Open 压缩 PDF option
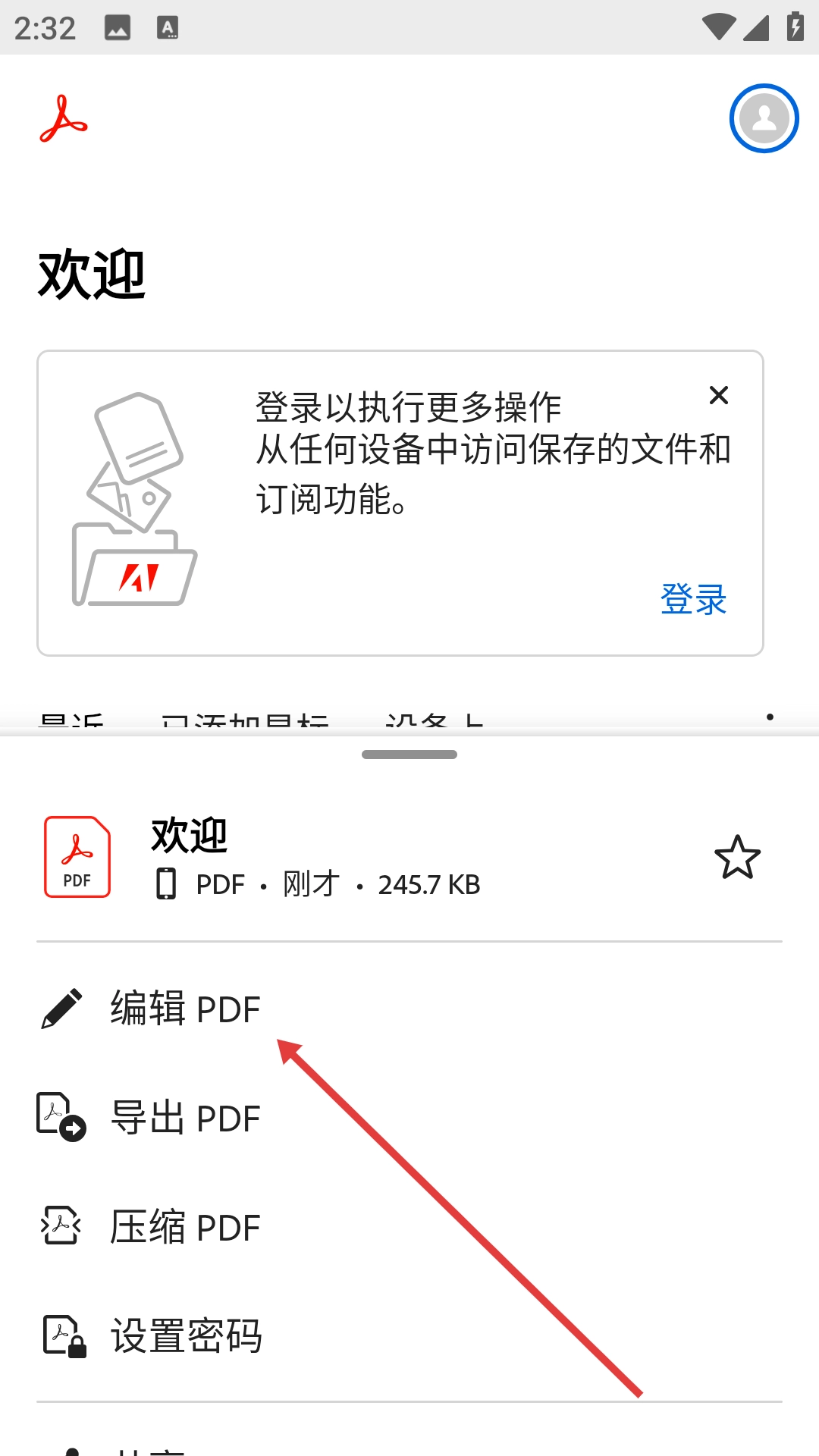Viewport: 819px width, 1456px height. [x=185, y=1227]
